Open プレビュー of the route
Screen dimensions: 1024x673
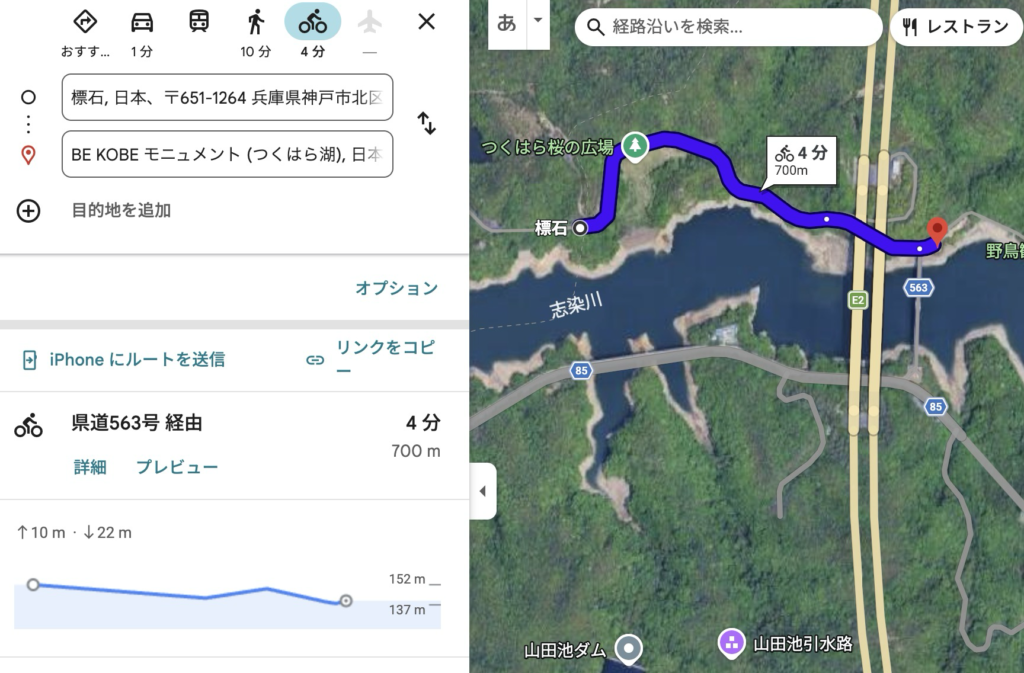(x=177, y=467)
